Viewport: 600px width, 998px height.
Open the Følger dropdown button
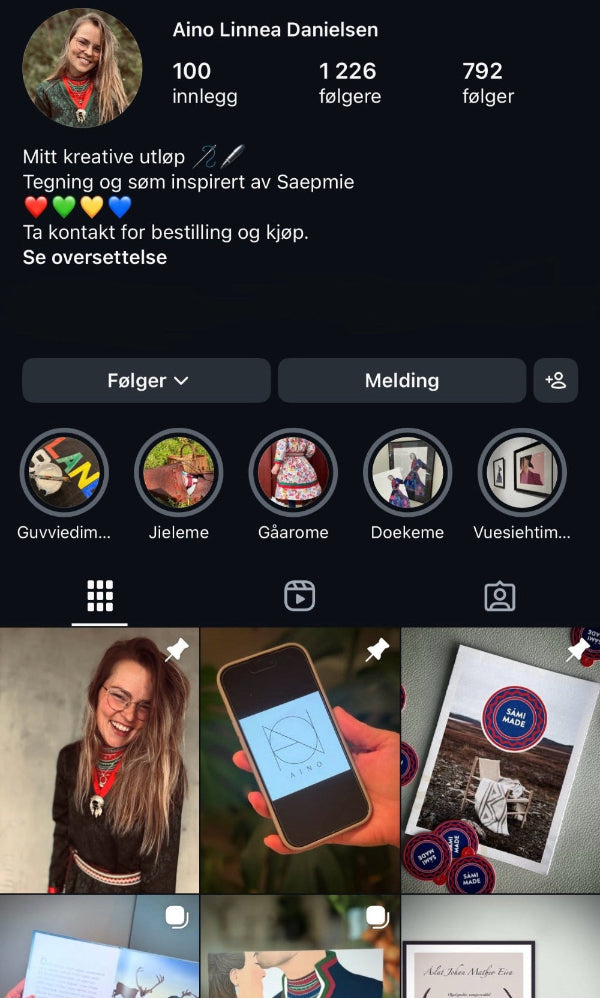(x=147, y=381)
